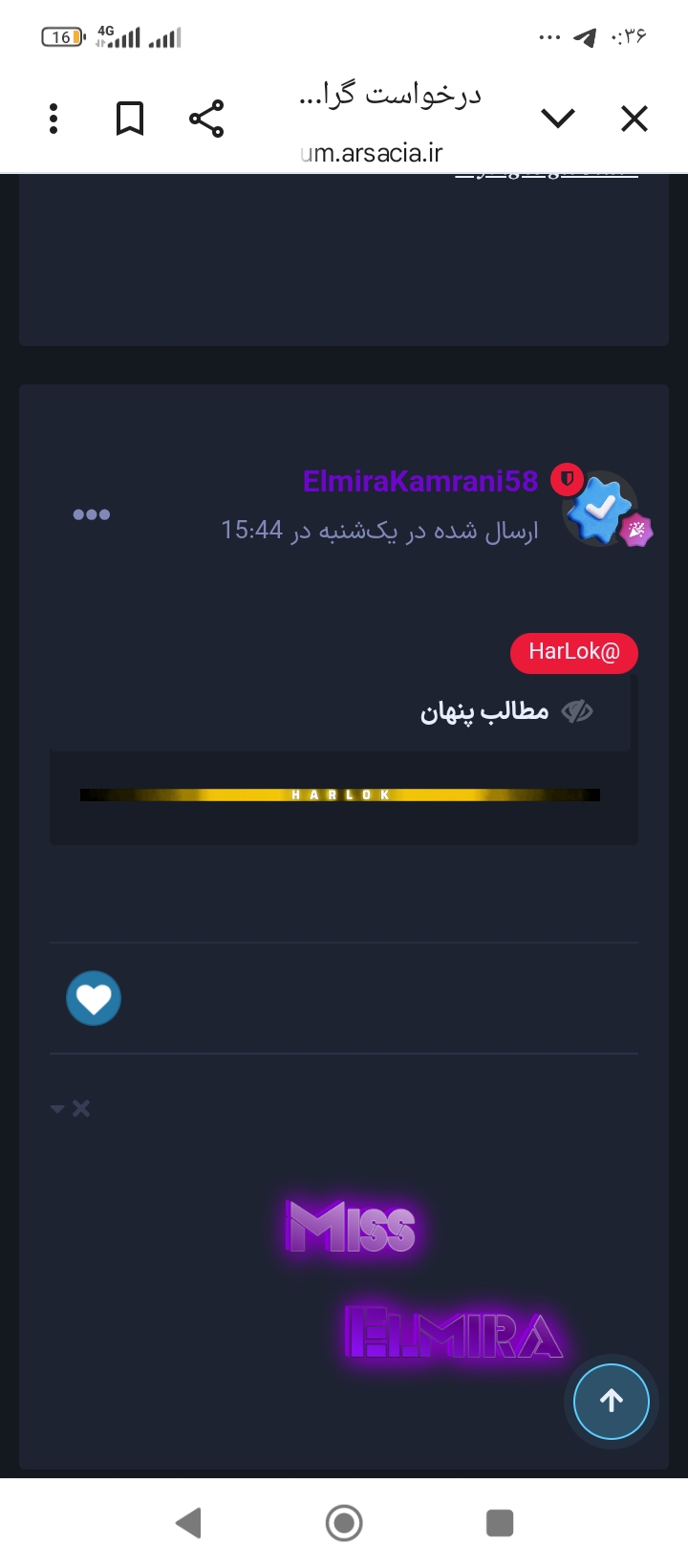The width and height of the screenshot is (688, 1568).
Task: Like ElmiraKamrani58's post with the heart
Action: tap(94, 998)
